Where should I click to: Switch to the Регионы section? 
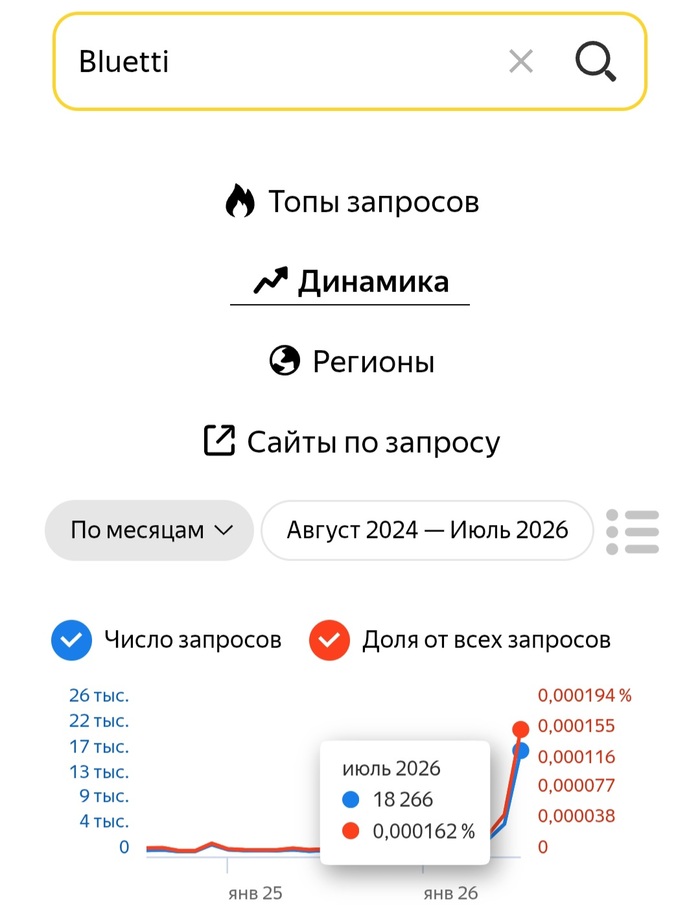(x=352, y=361)
